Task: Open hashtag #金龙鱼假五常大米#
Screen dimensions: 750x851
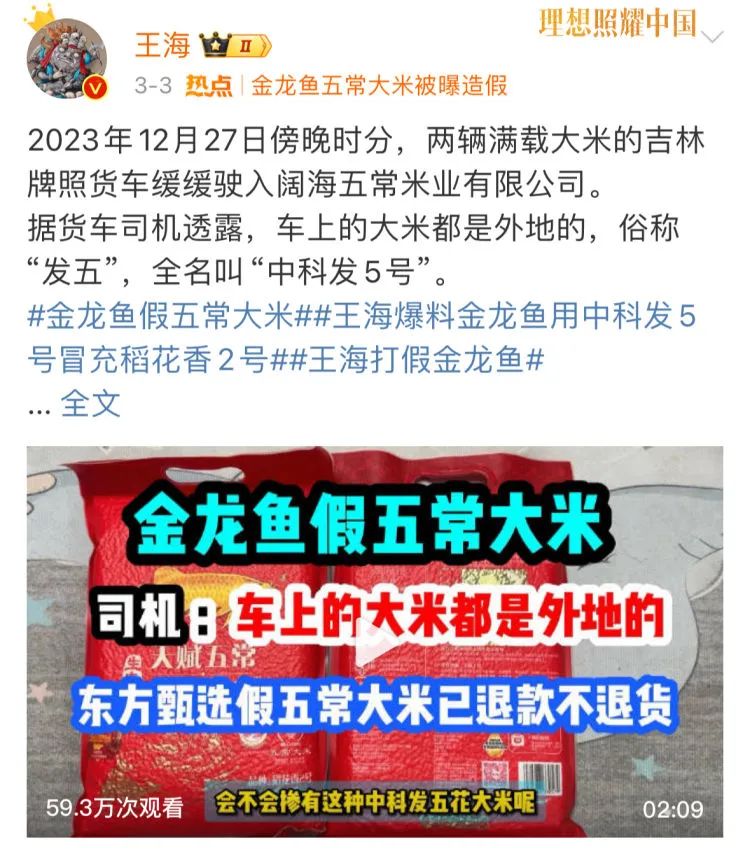Action: pyautogui.click(x=161, y=319)
